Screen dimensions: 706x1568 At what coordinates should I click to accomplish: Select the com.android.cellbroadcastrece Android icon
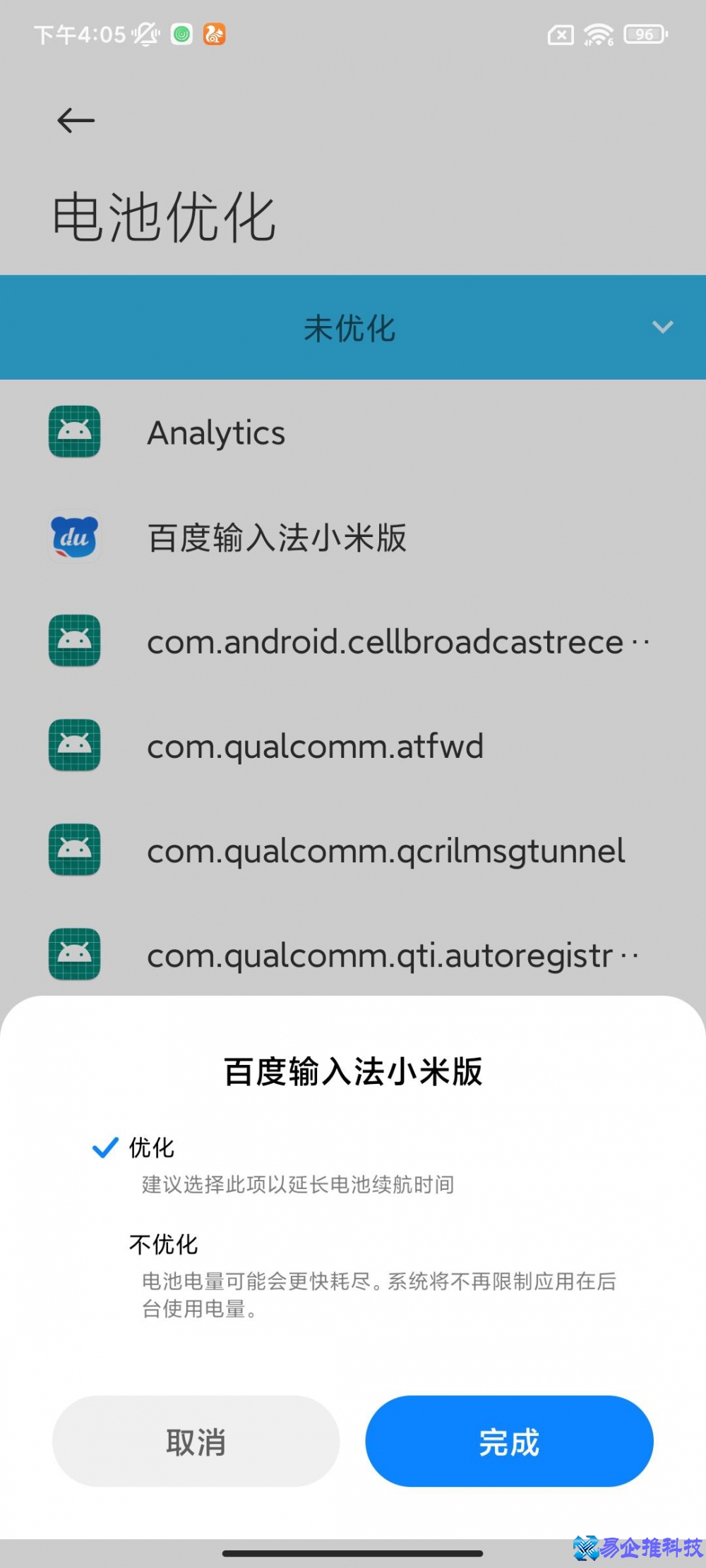(73, 641)
